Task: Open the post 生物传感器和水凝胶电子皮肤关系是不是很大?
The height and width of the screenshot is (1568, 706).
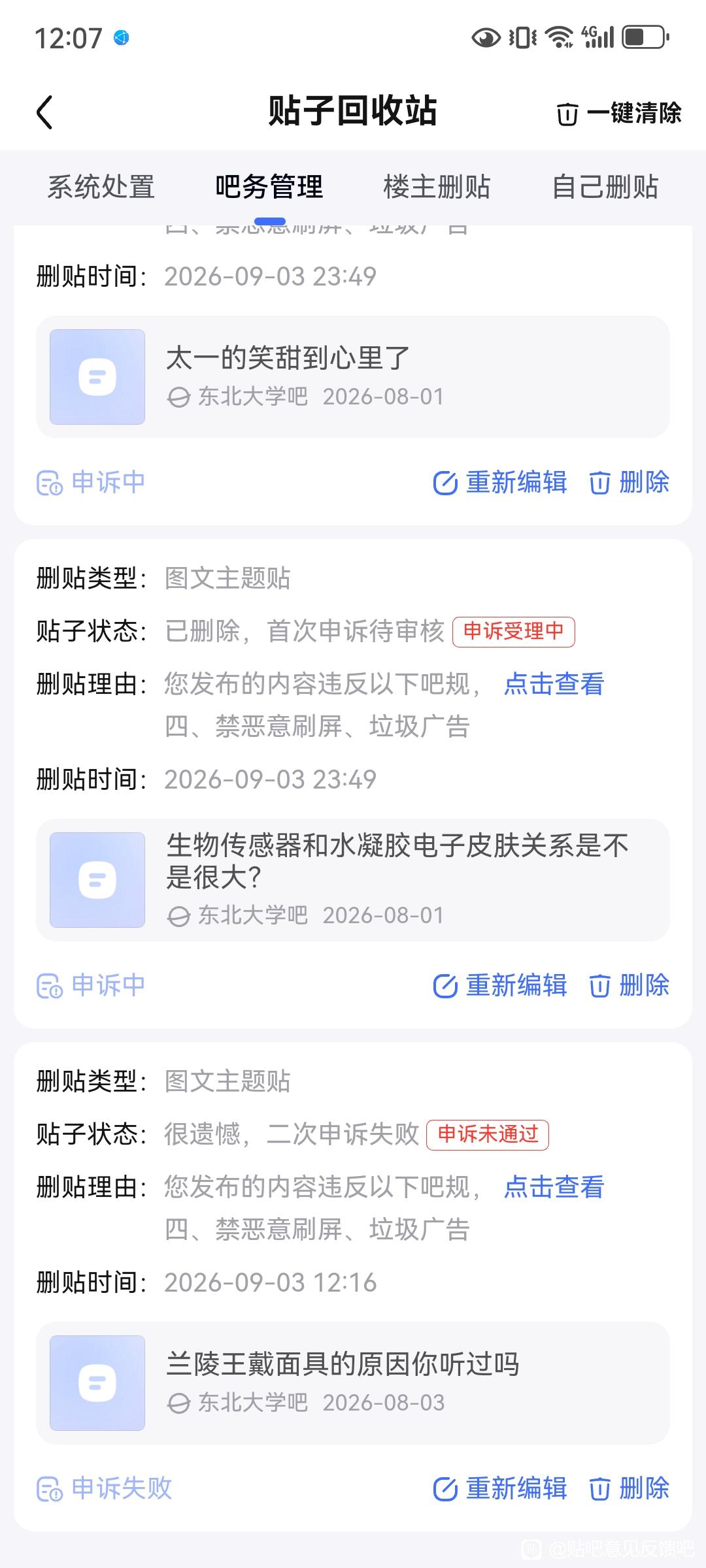Action: tap(353, 880)
